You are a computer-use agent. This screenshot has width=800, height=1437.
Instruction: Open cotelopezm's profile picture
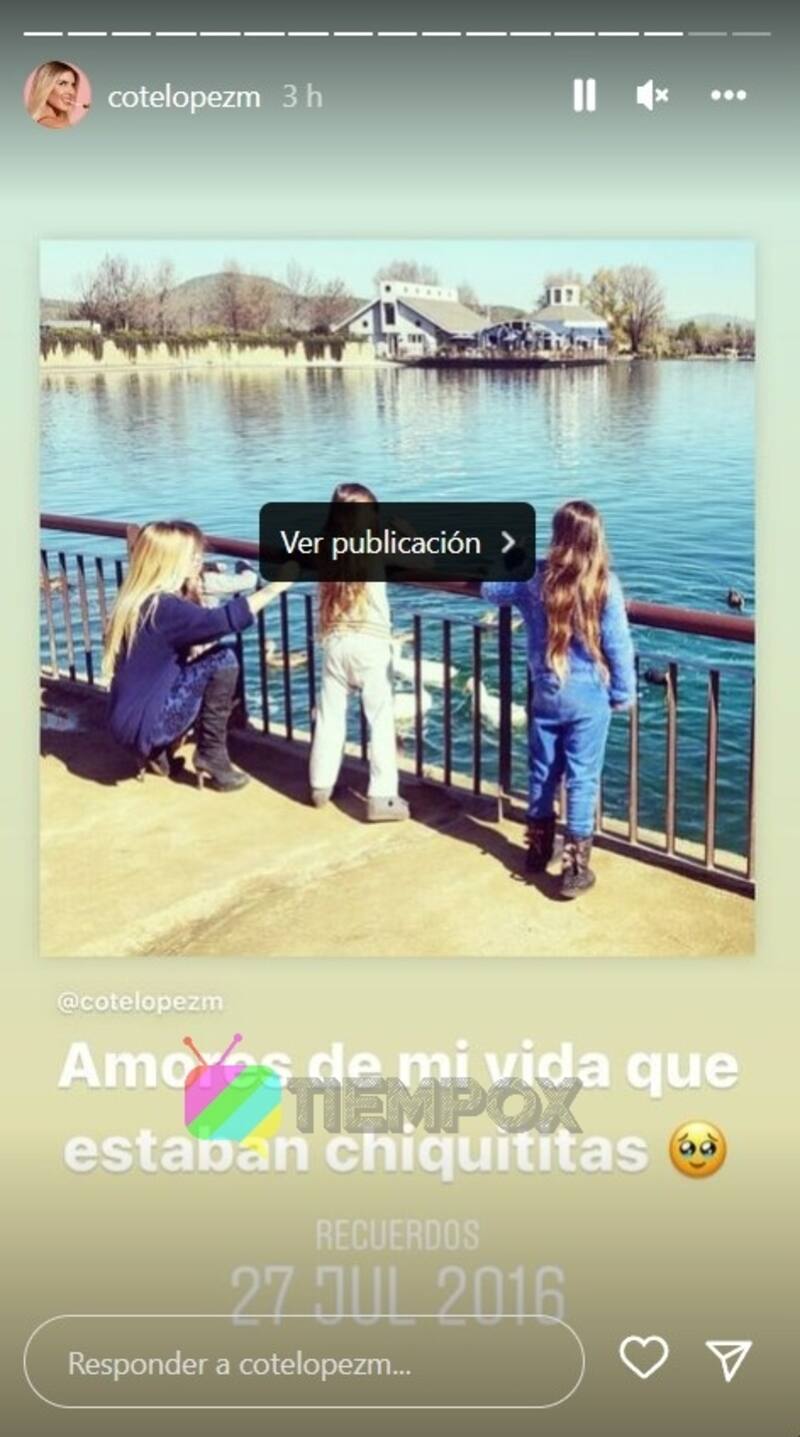click(x=57, y=96)
